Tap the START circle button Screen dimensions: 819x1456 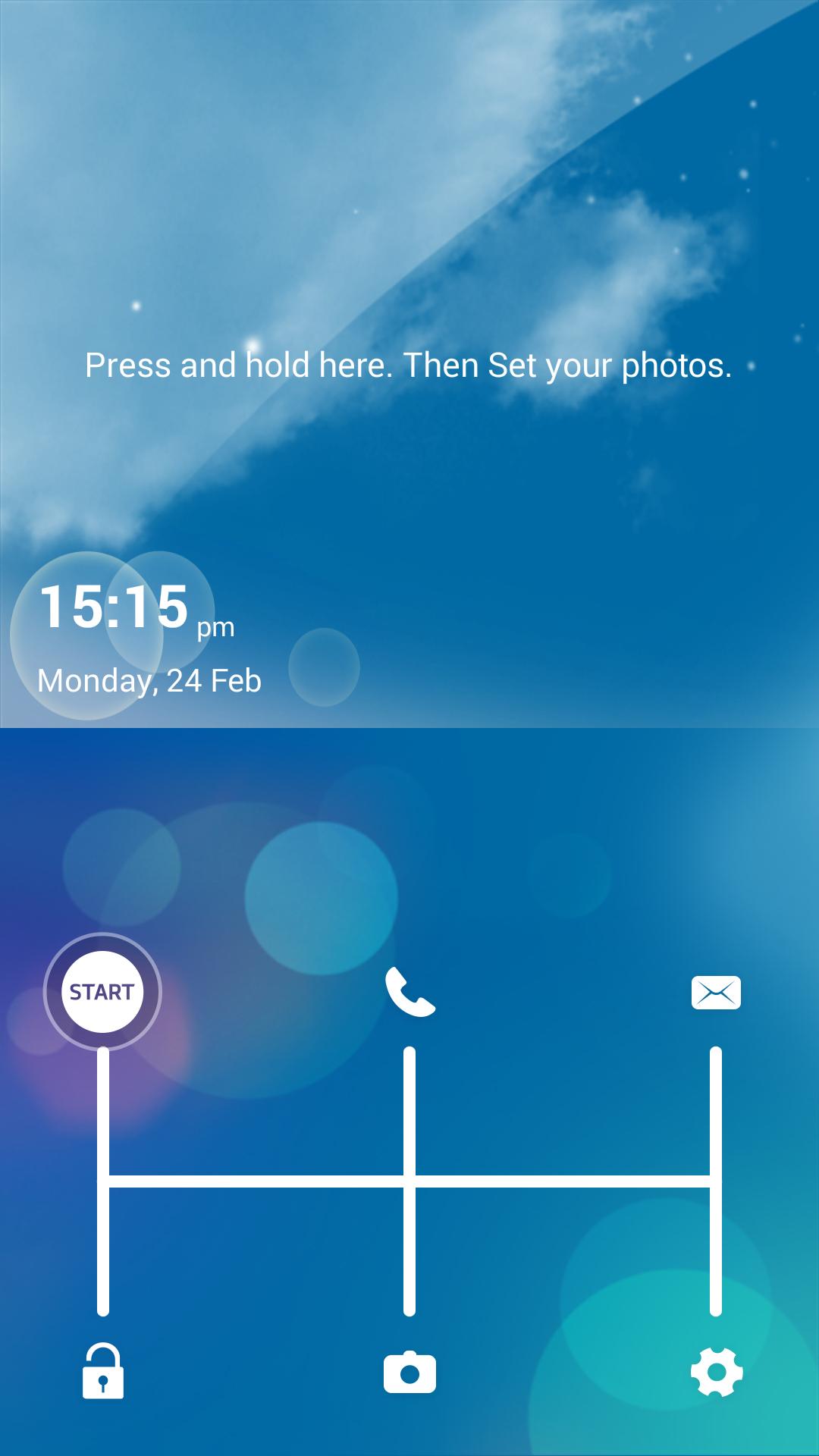coord(102,991)
